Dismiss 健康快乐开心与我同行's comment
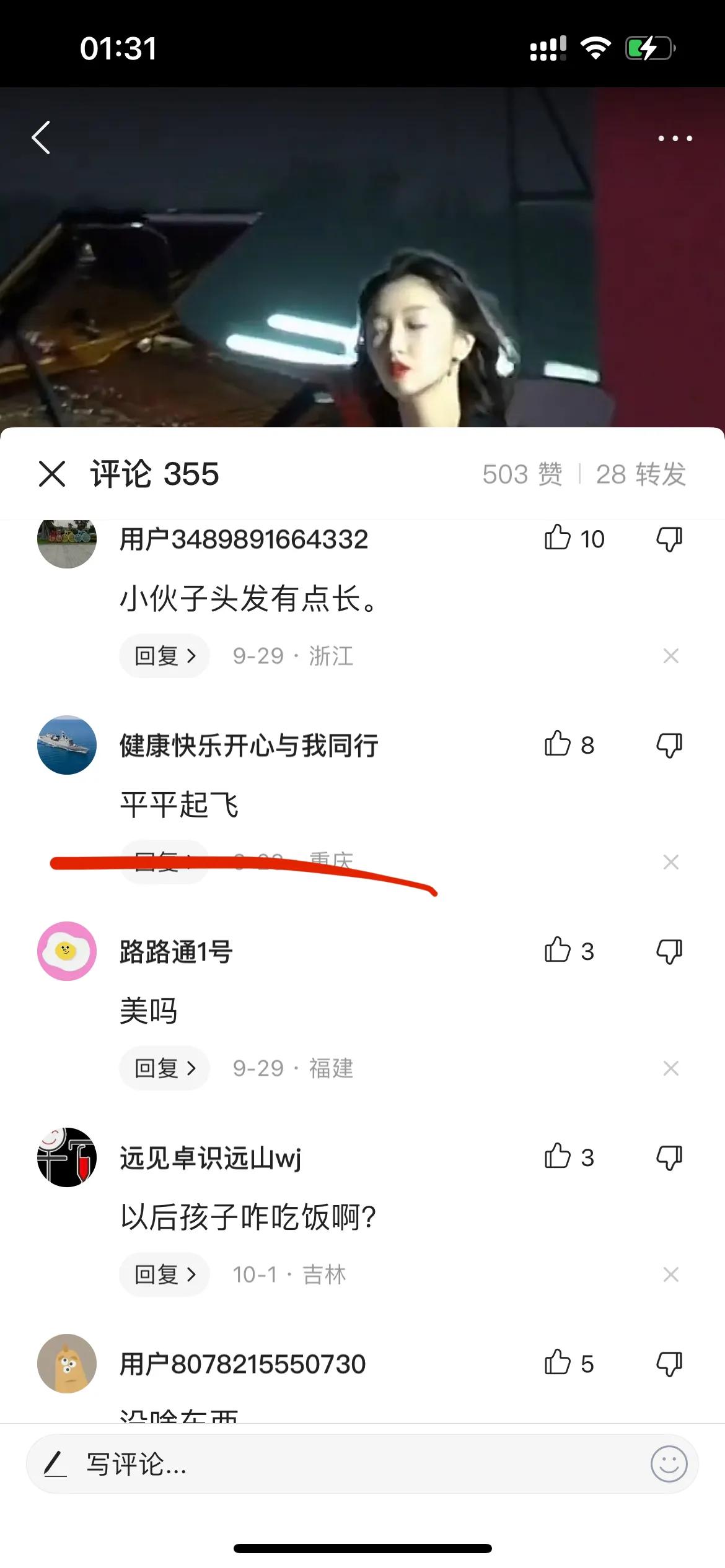725x1568 pixels. pos(671,861)
